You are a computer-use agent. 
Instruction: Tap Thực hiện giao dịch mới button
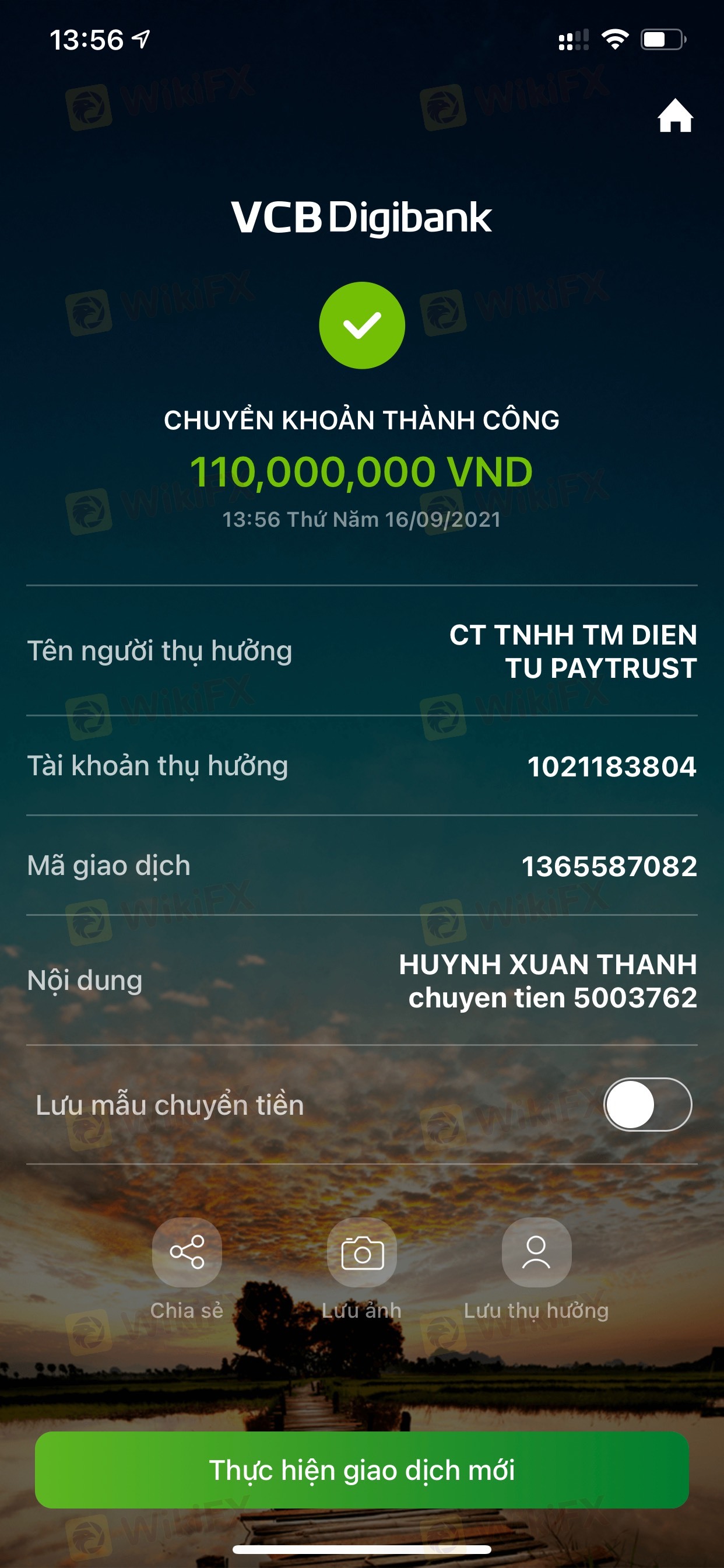point(361,1469)
